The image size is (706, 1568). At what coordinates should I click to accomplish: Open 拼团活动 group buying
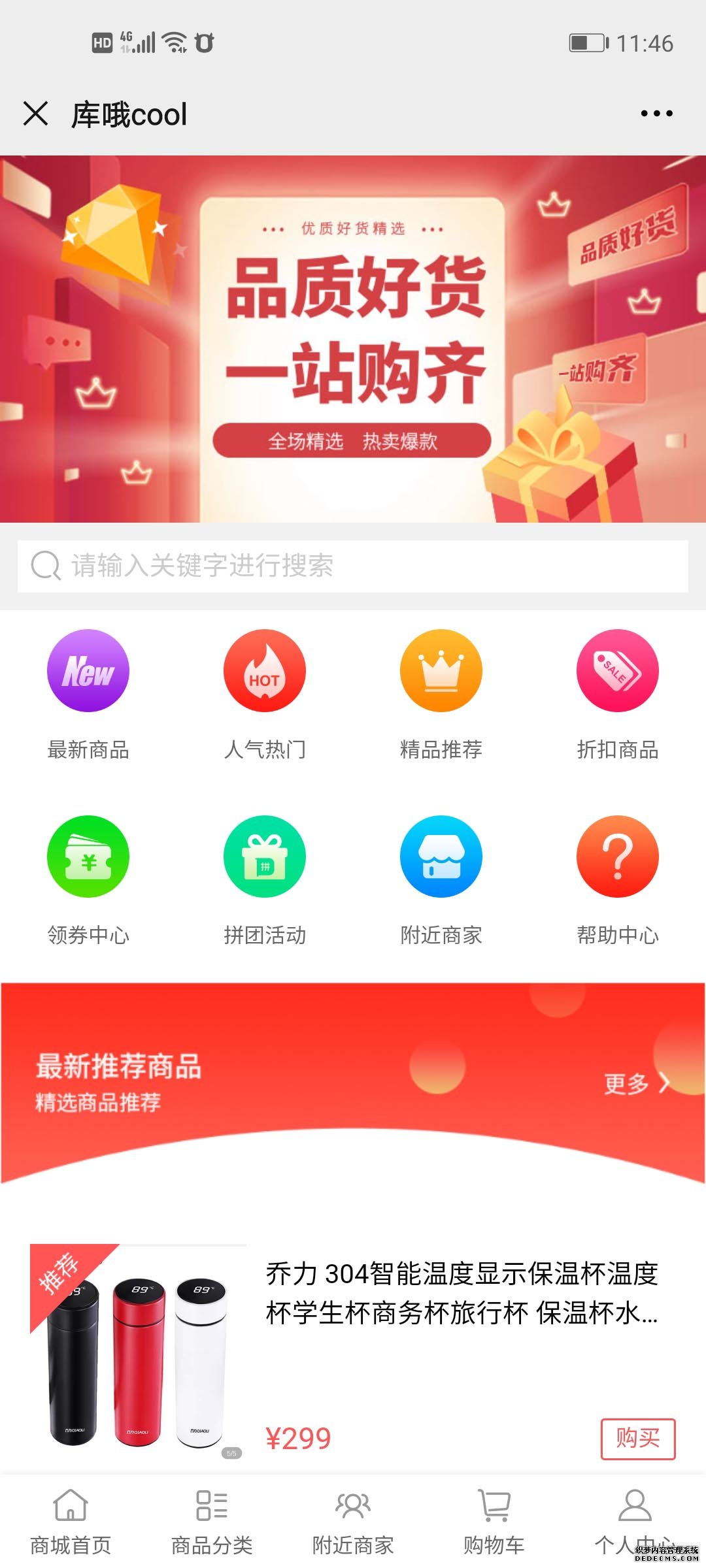[x=265, y=879]
